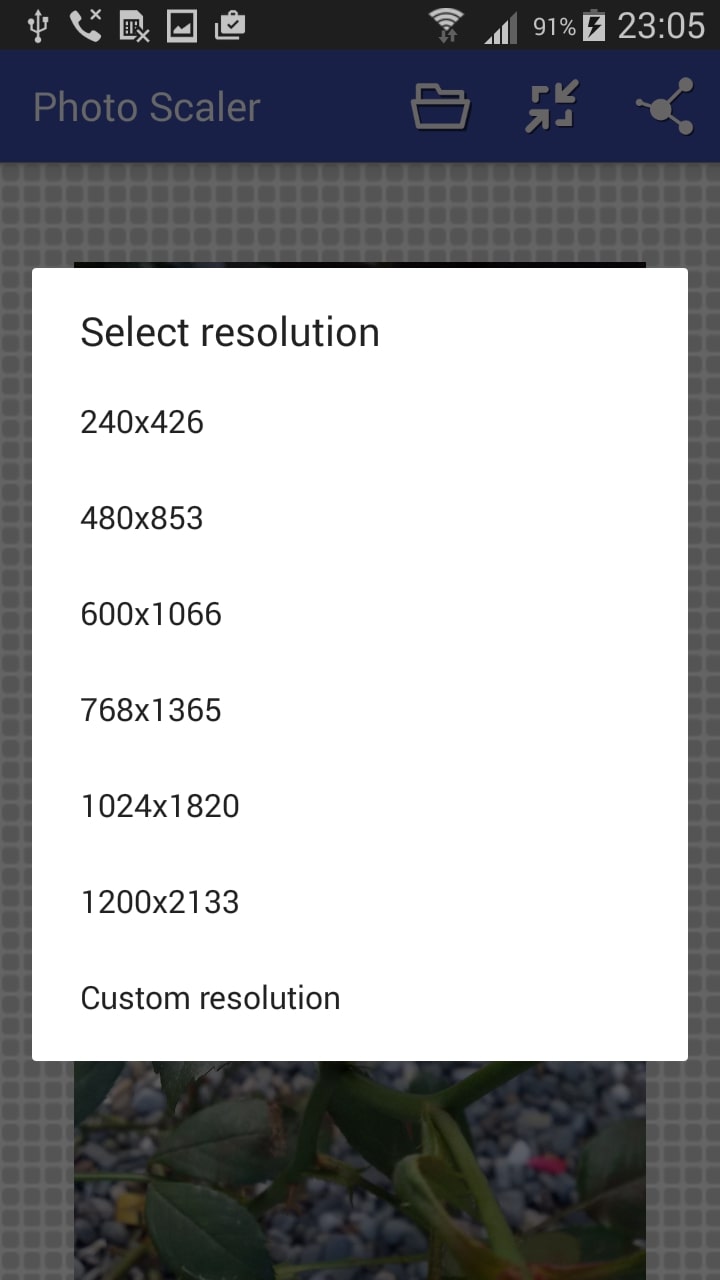Choose the 1024x1820 resolution
The height and width of the screenshot is (1280, 720).
click(160, 806)
